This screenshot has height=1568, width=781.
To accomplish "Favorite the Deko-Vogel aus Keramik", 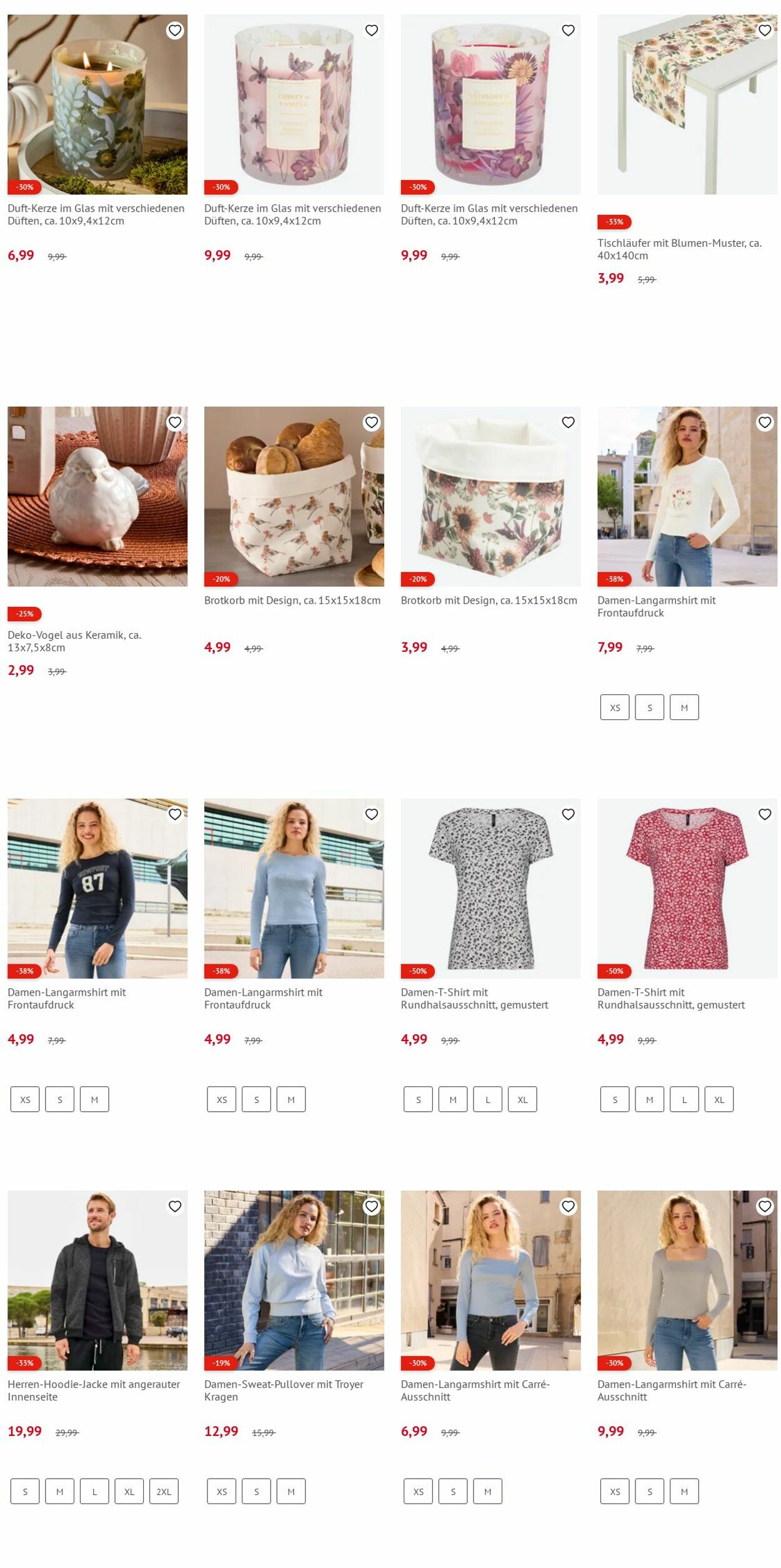I will coord(175,422).
